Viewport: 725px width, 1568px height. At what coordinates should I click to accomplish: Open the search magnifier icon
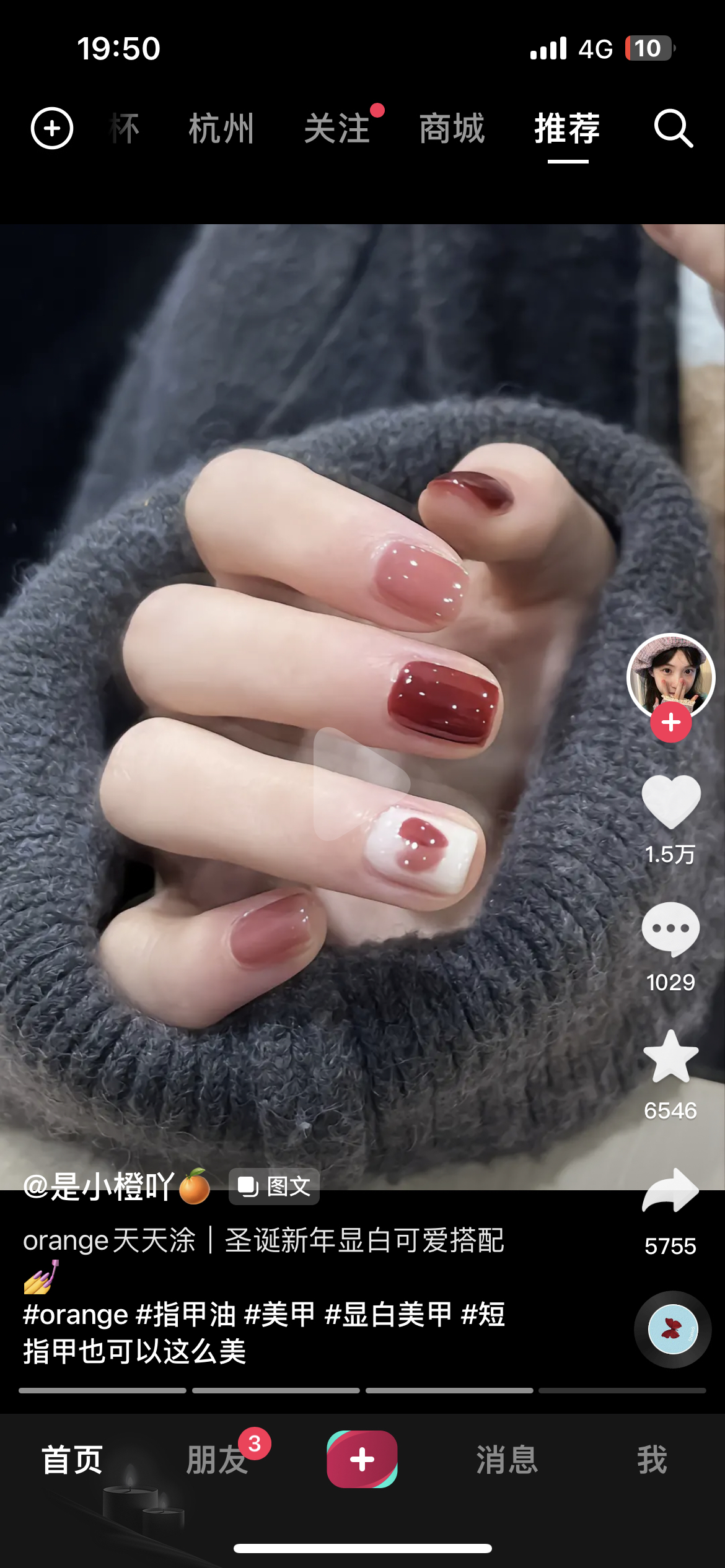pyautogui.click(x=673, y=129)
